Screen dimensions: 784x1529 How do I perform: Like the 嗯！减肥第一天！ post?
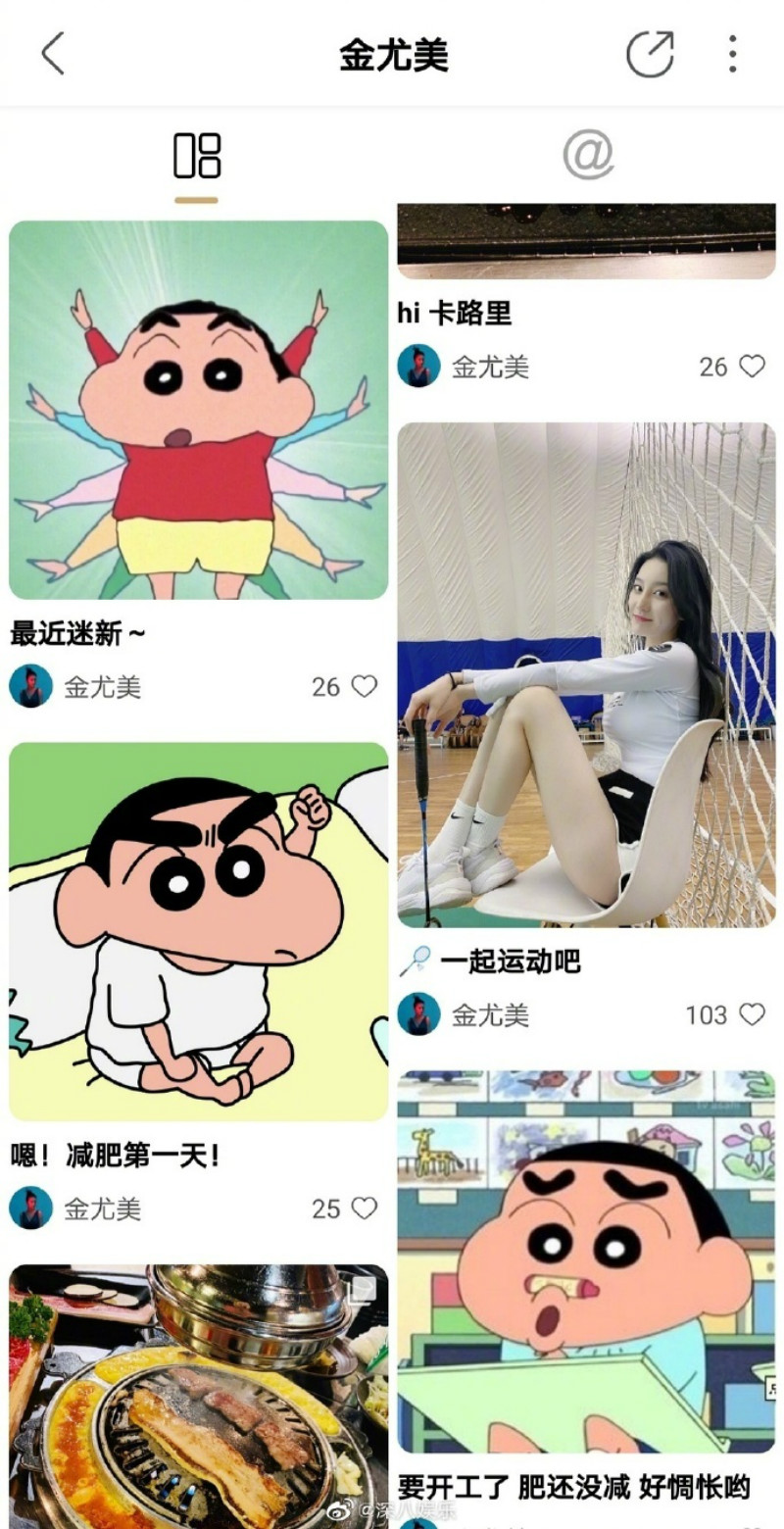pos(365,1208)
